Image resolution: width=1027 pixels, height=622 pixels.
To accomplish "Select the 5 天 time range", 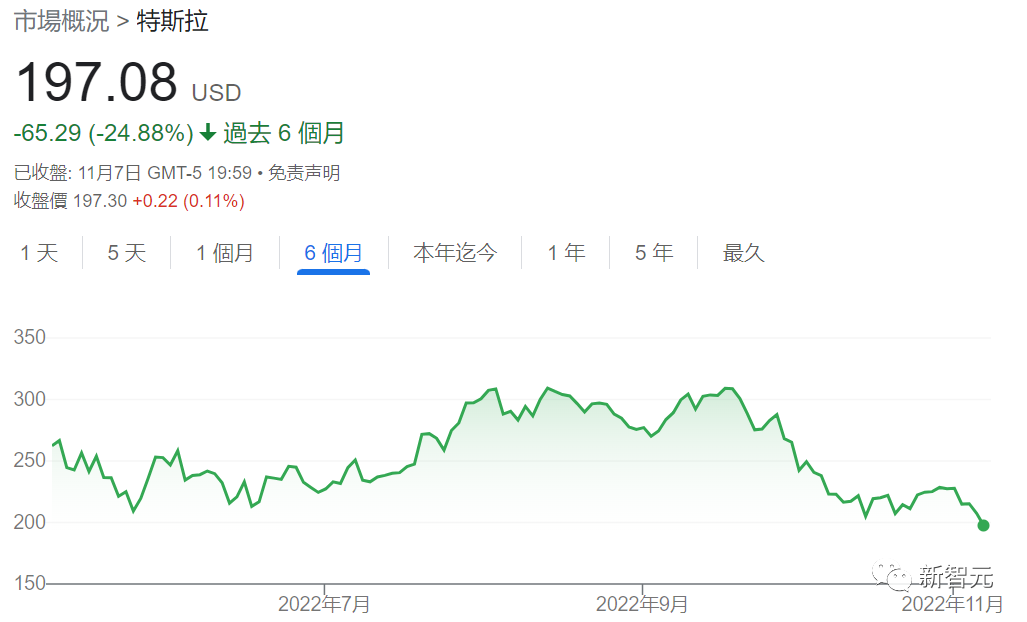I will [127, 253].
